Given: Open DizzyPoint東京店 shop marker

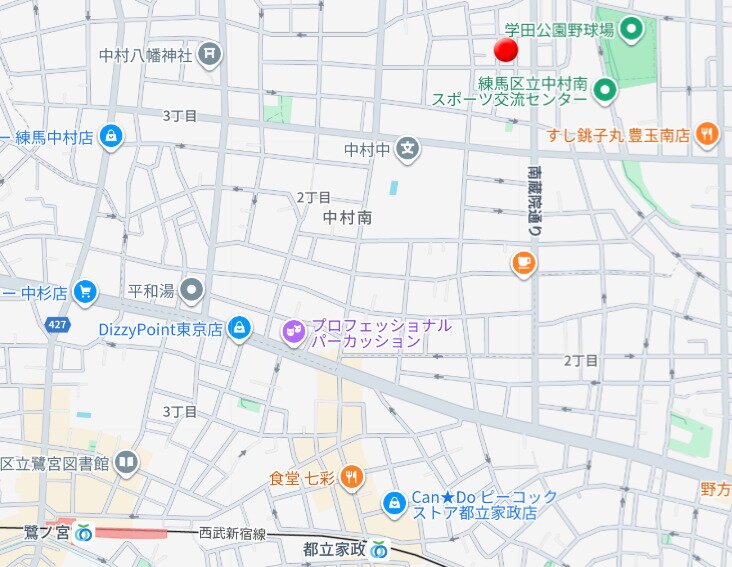Looking at the screenshot, I should pos(238,328).
